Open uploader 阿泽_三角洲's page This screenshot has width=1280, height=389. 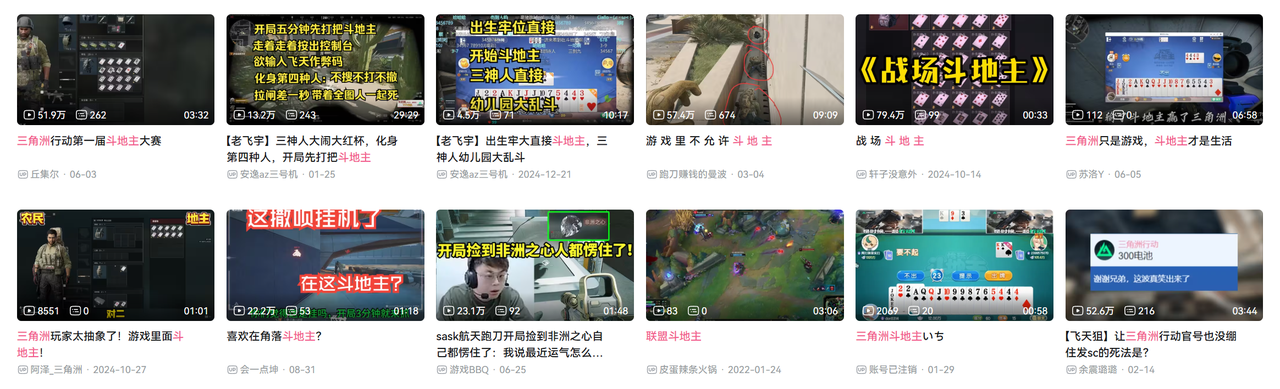(58, 370)
